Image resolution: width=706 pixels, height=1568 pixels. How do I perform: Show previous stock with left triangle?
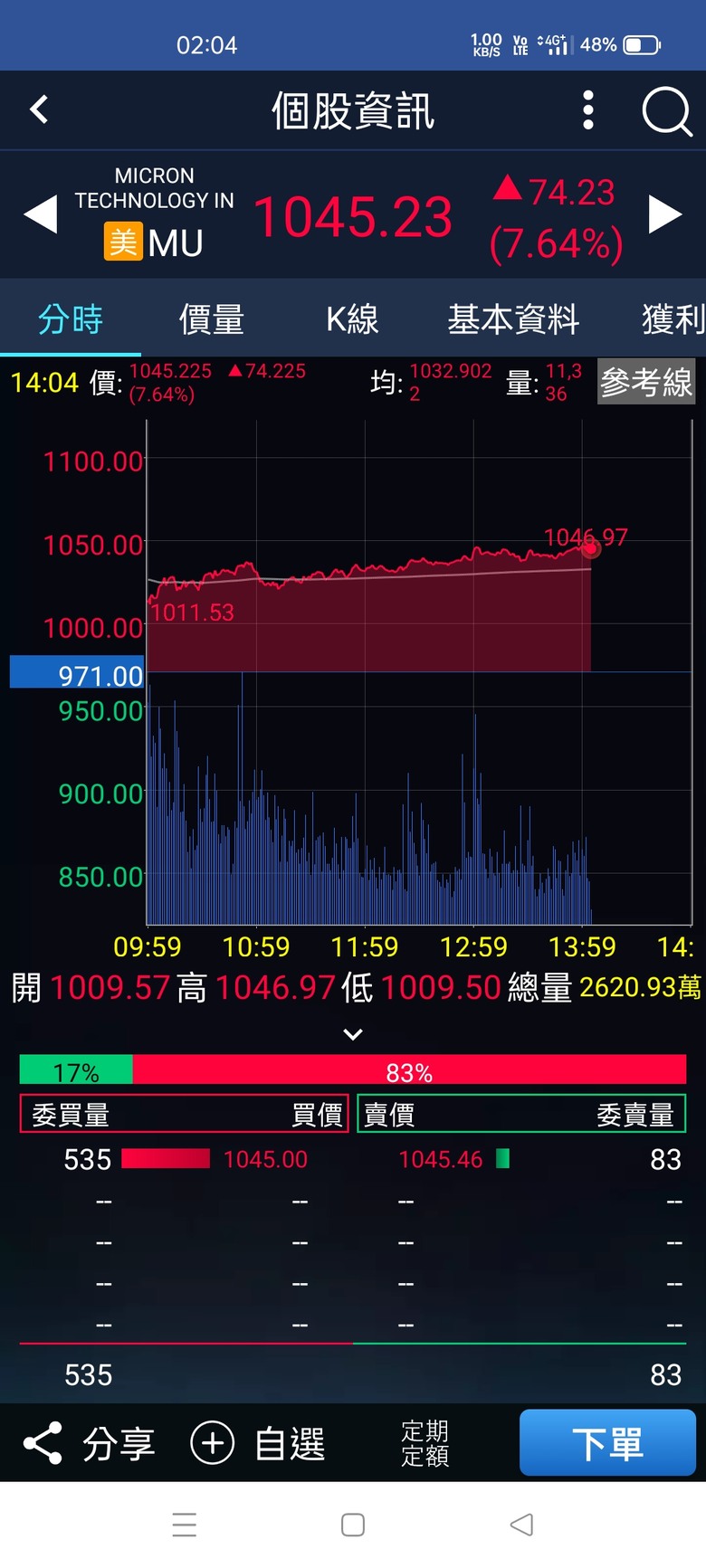coord(41,215)
